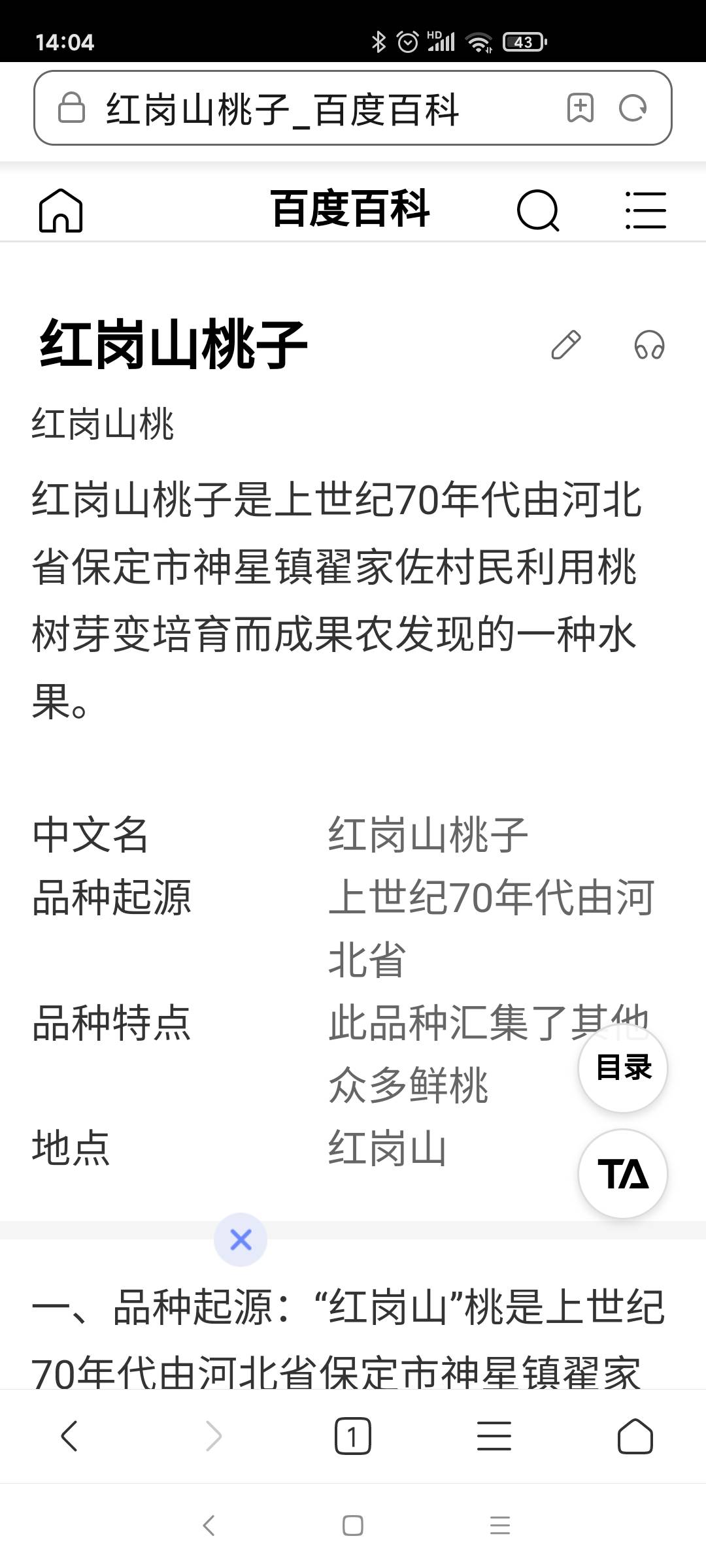The width and height of the screenshot is (706, 1568).
Task: Open the Baike search magnifier
Action: click(538, 210)
